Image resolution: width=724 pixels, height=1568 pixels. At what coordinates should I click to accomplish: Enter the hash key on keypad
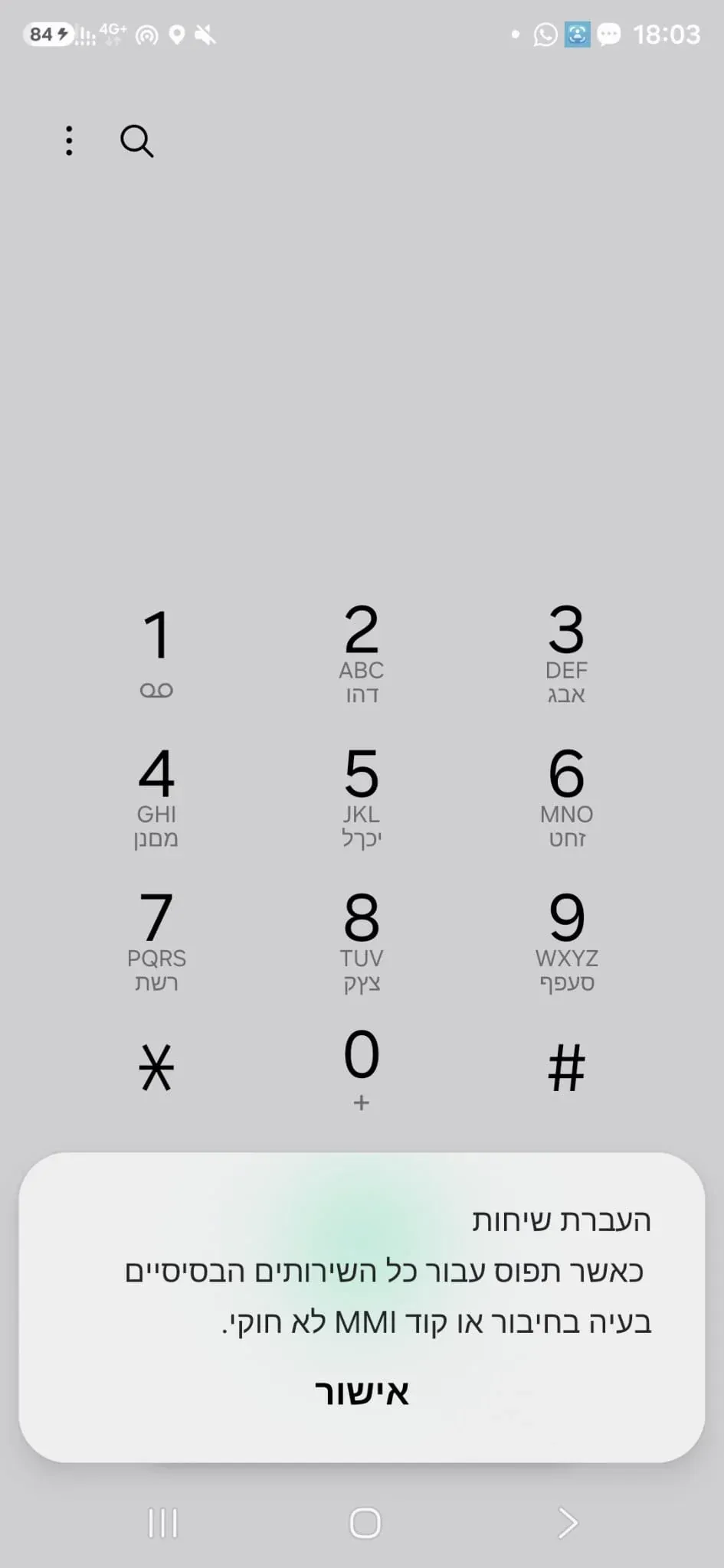click(x=567, y=1067)
